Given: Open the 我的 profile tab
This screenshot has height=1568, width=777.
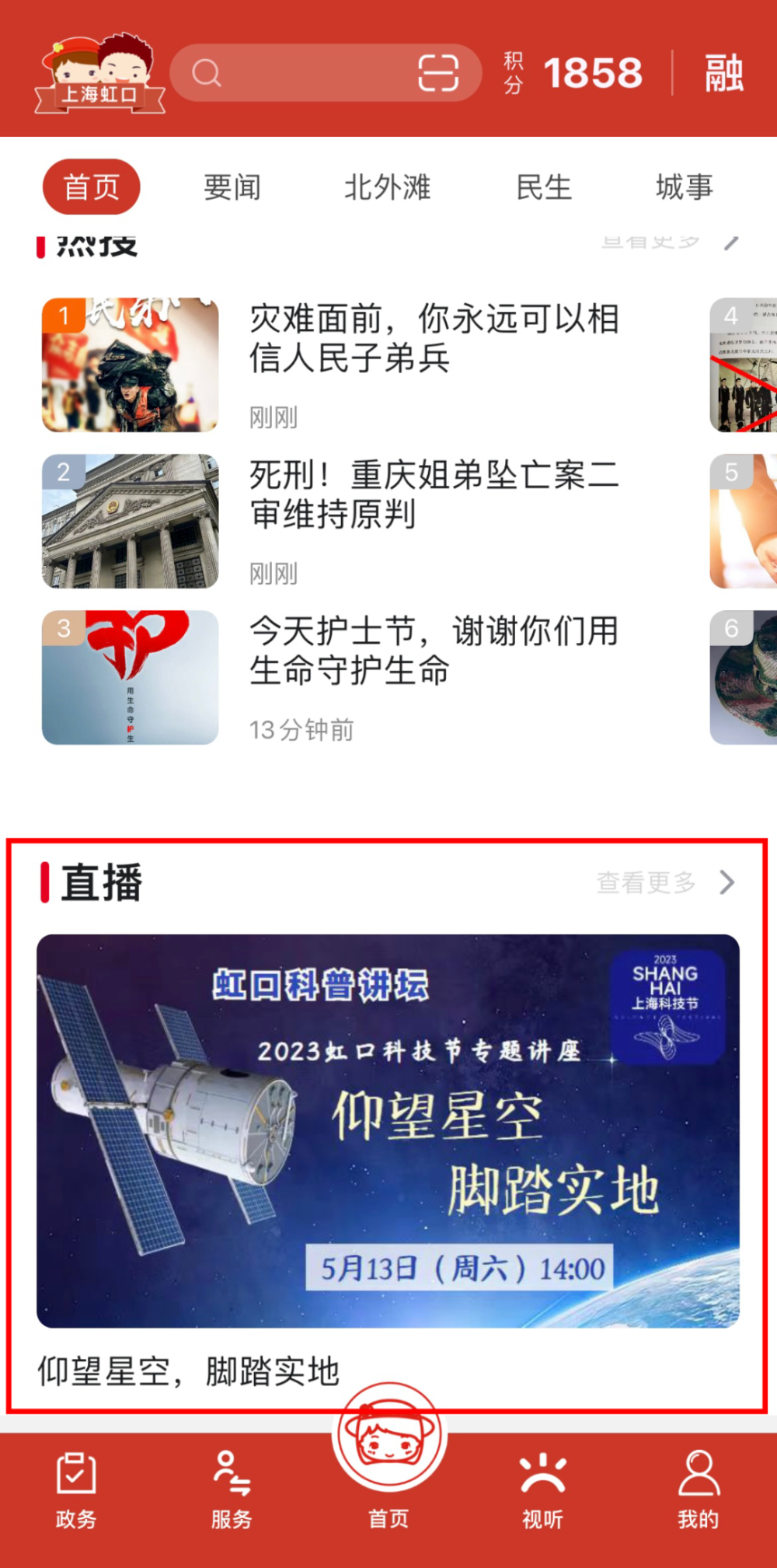Looking at the screenshot, I should pos(698,1489).
